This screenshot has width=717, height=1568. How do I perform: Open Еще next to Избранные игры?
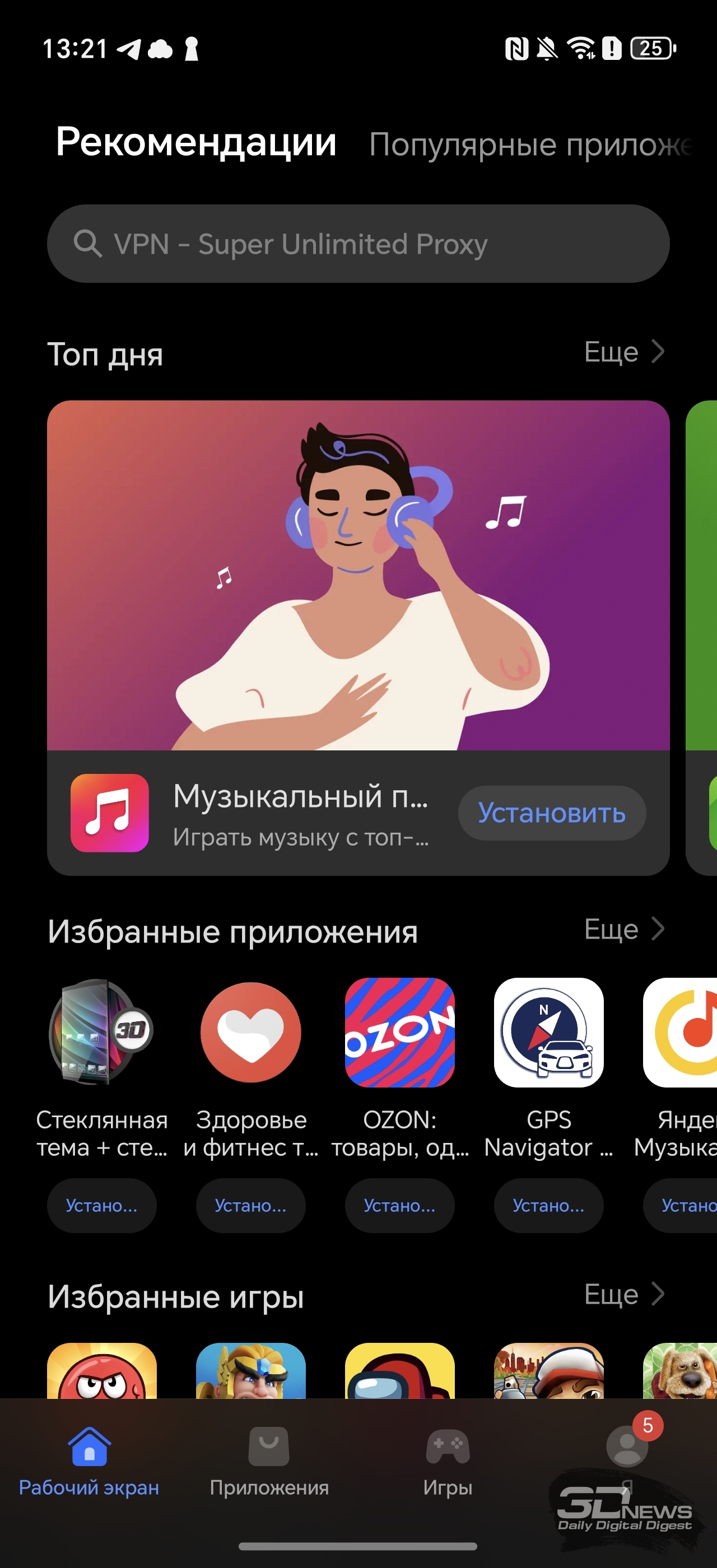[x=624, y=1294]
